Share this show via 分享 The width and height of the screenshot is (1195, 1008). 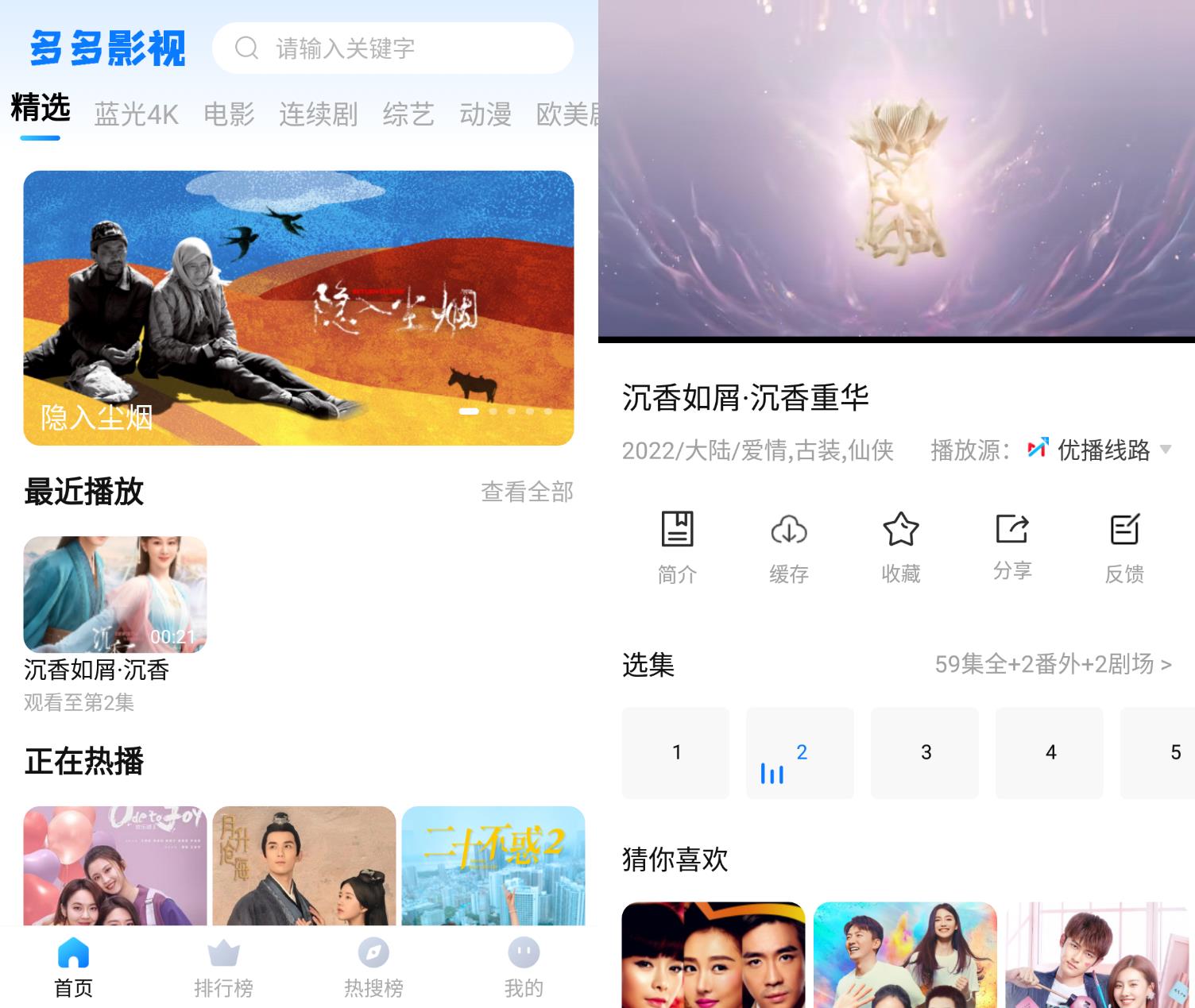(1011, 546)
